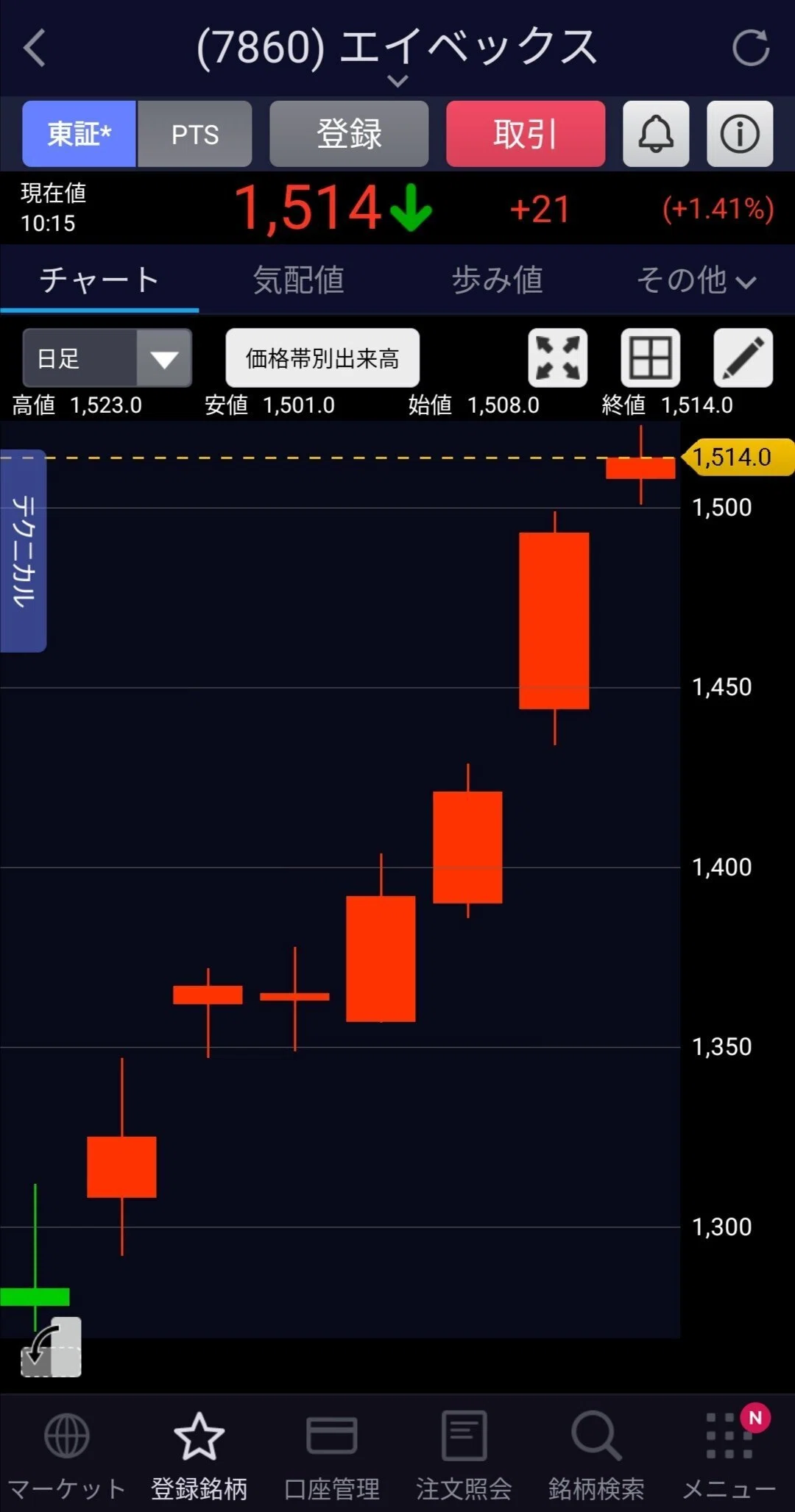Viewport: 795px width, 1512px height.
Task: Expand the その他 menu
Action: (x=696, y=280)
